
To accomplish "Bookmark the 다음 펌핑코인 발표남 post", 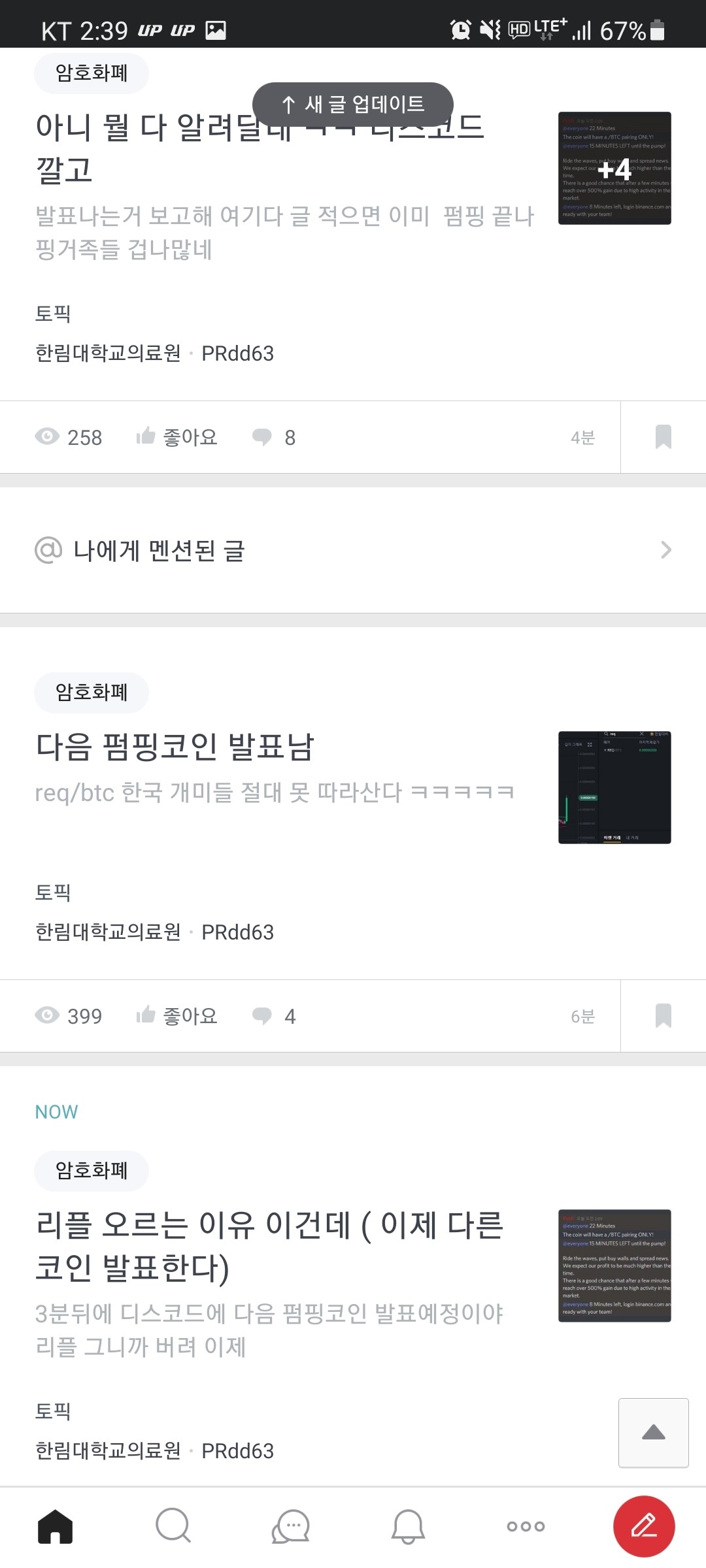I will pos(664,1016).
